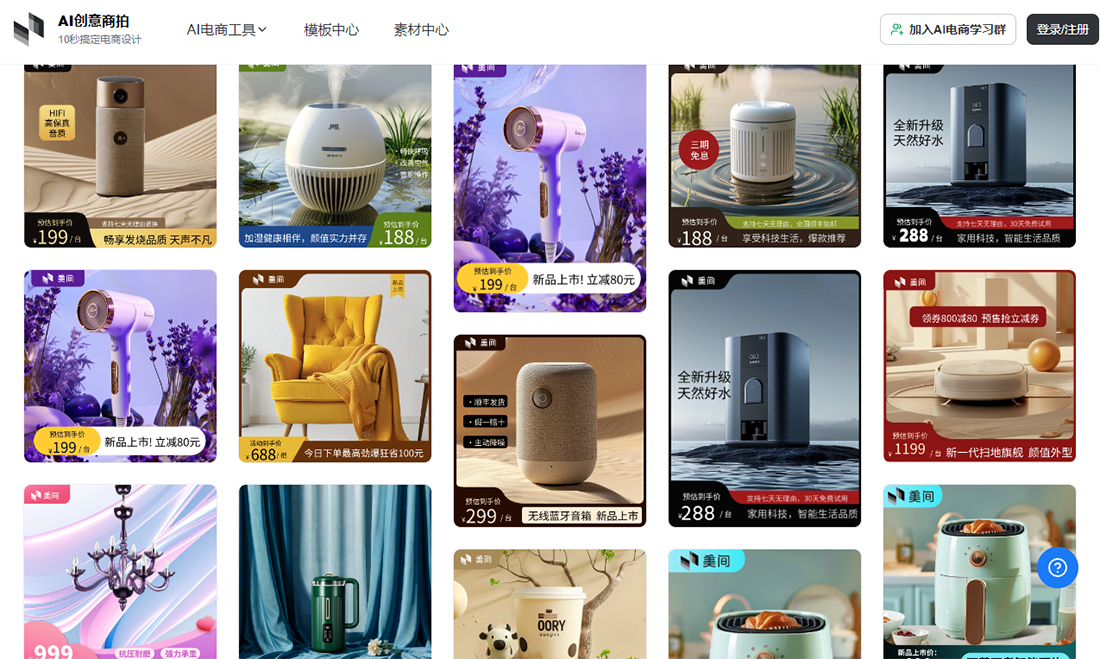The image size is (1100, 659).
Task: Open the OORY cup with cow template
Action: tap(550, 605)
